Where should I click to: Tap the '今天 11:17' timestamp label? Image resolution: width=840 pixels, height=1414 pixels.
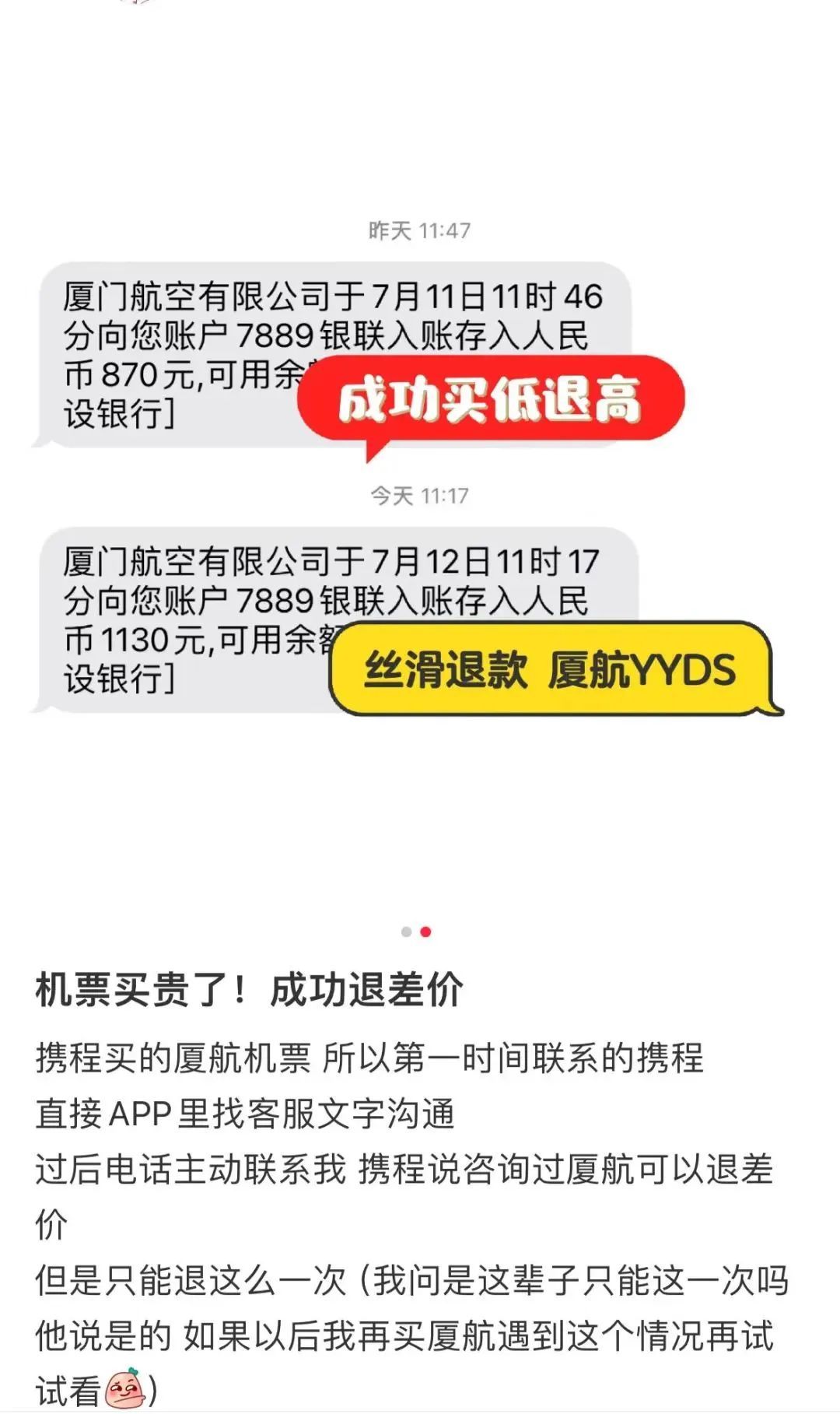coord(420,493)
